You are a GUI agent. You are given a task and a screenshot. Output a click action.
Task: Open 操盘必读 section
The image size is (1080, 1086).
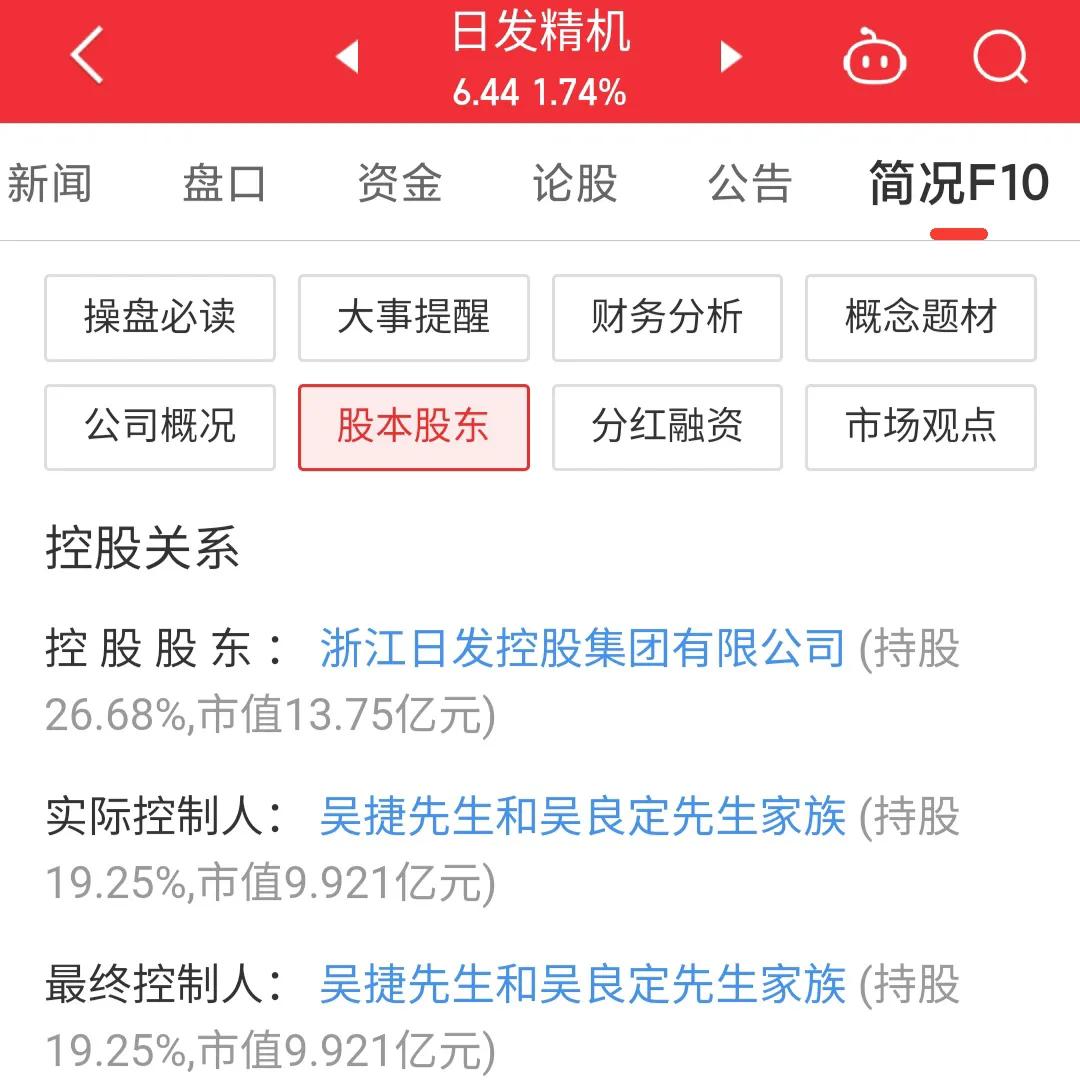click(160, 317)
